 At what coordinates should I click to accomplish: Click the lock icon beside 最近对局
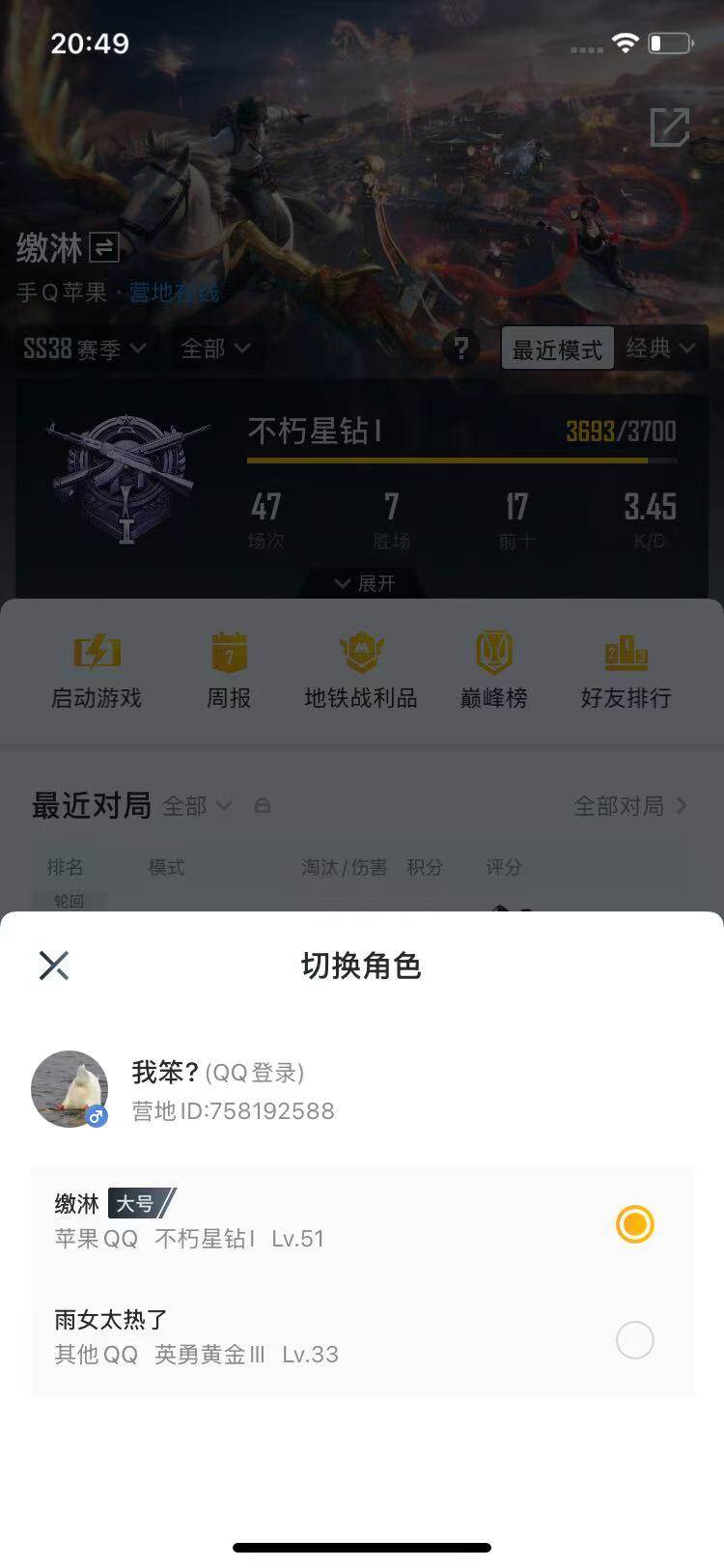coord(263,805)
